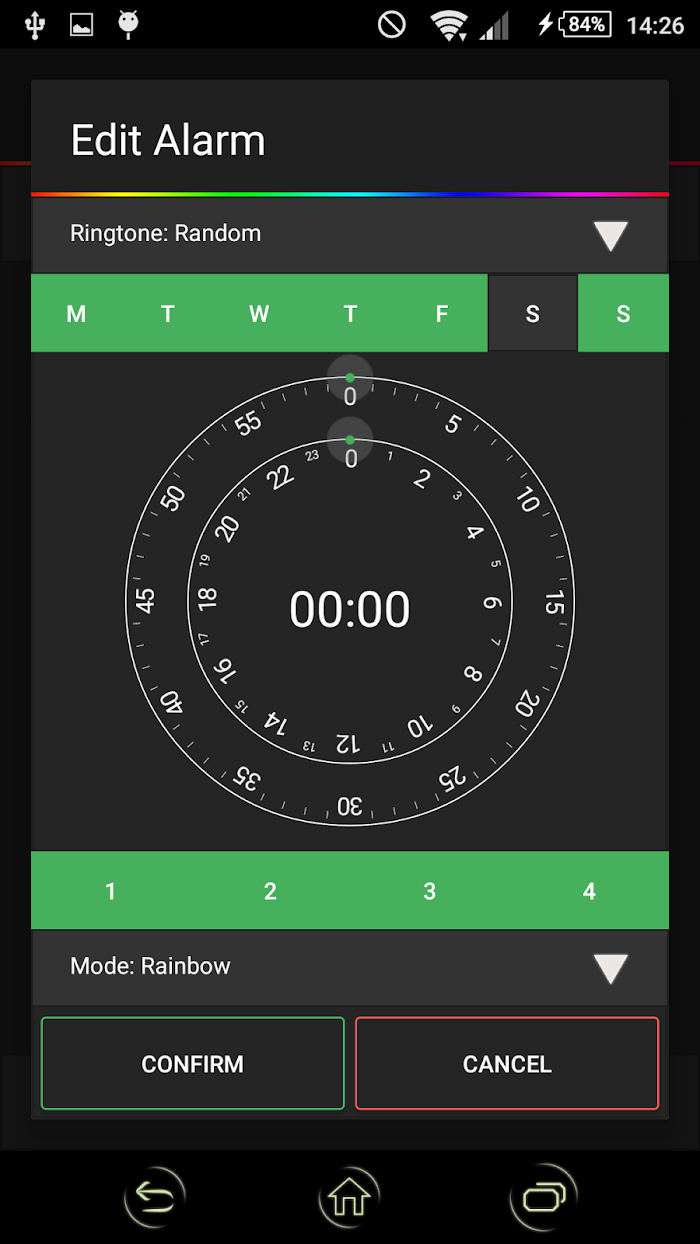Open the recent apps view

pyautogui.click(x=543, y=1197)
